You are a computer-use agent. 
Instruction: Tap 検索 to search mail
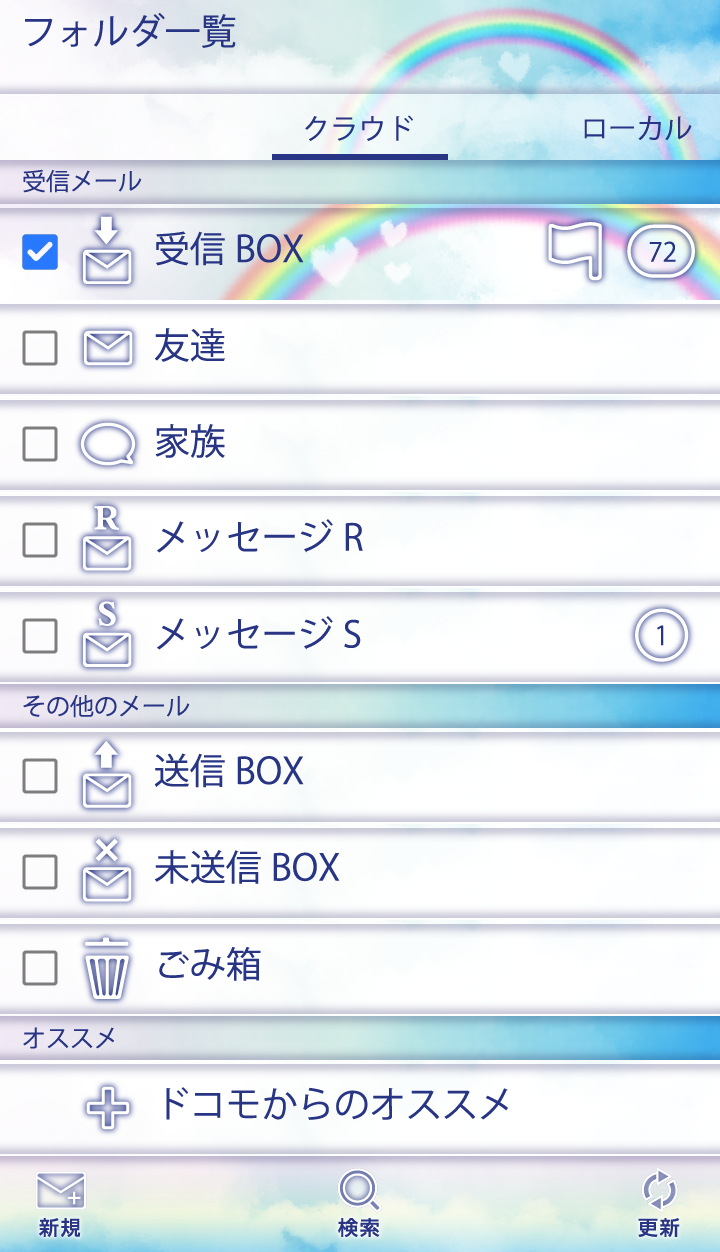359,1204
